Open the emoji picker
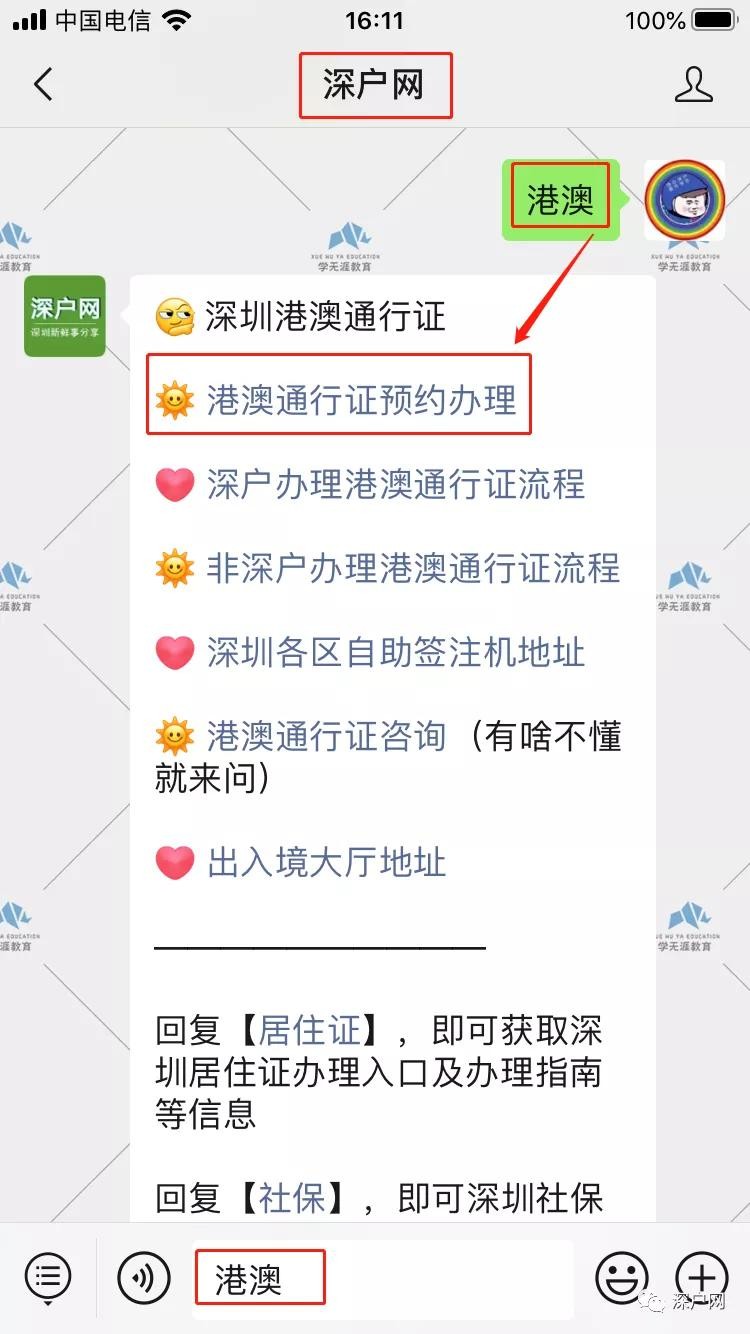Screen dimensions: 750x1334 click(x=621, y=1277)
